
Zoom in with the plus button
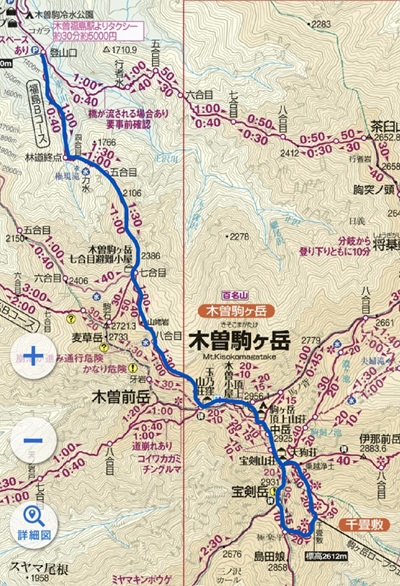33,356
